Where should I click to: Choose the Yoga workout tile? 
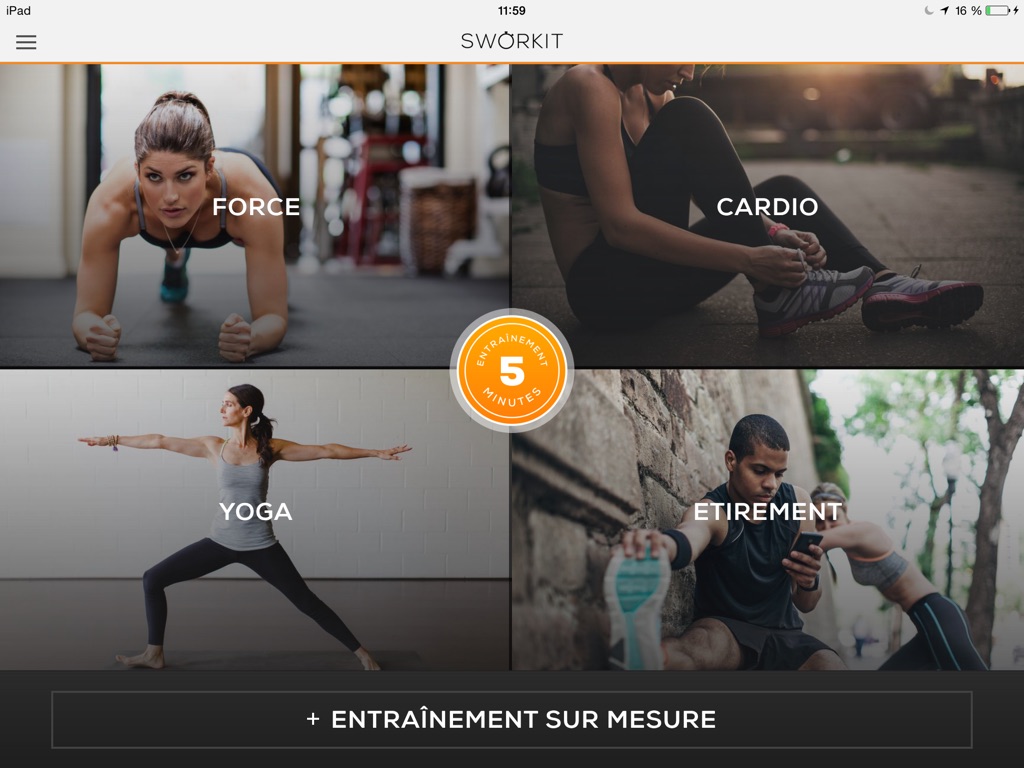pyautogui.click(x=255, y=512)
